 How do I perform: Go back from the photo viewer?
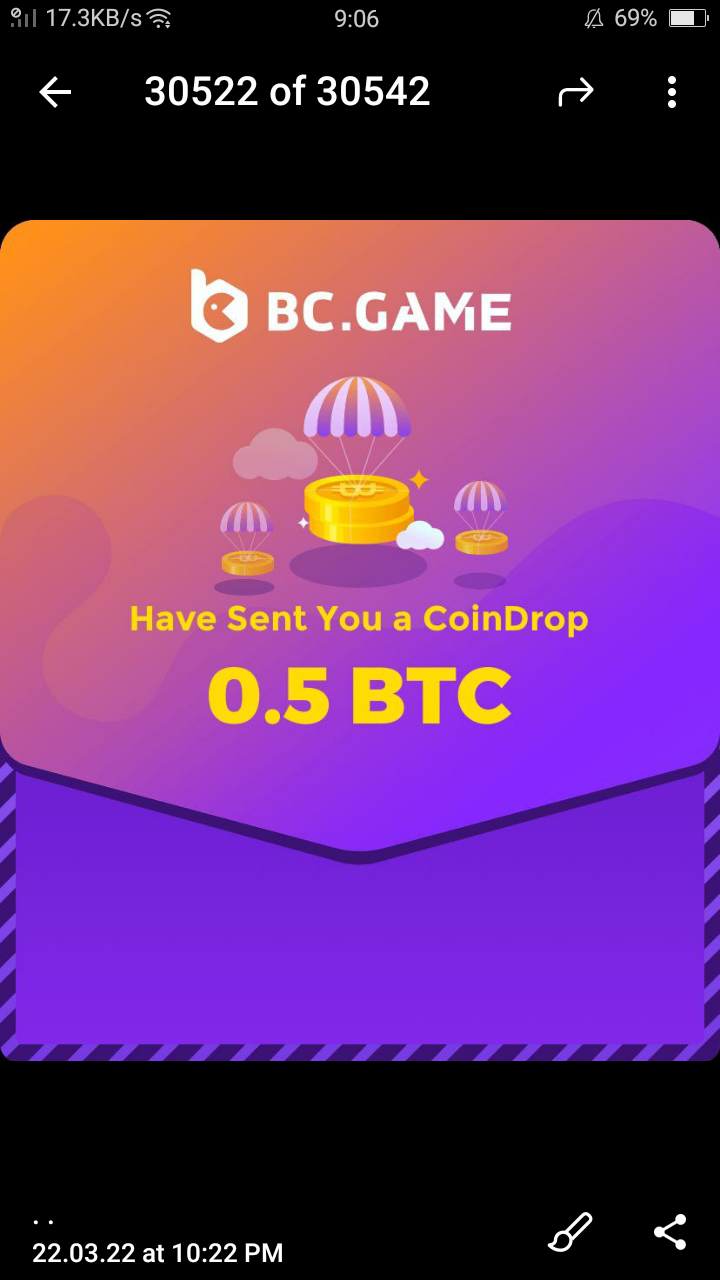point(56,93)
